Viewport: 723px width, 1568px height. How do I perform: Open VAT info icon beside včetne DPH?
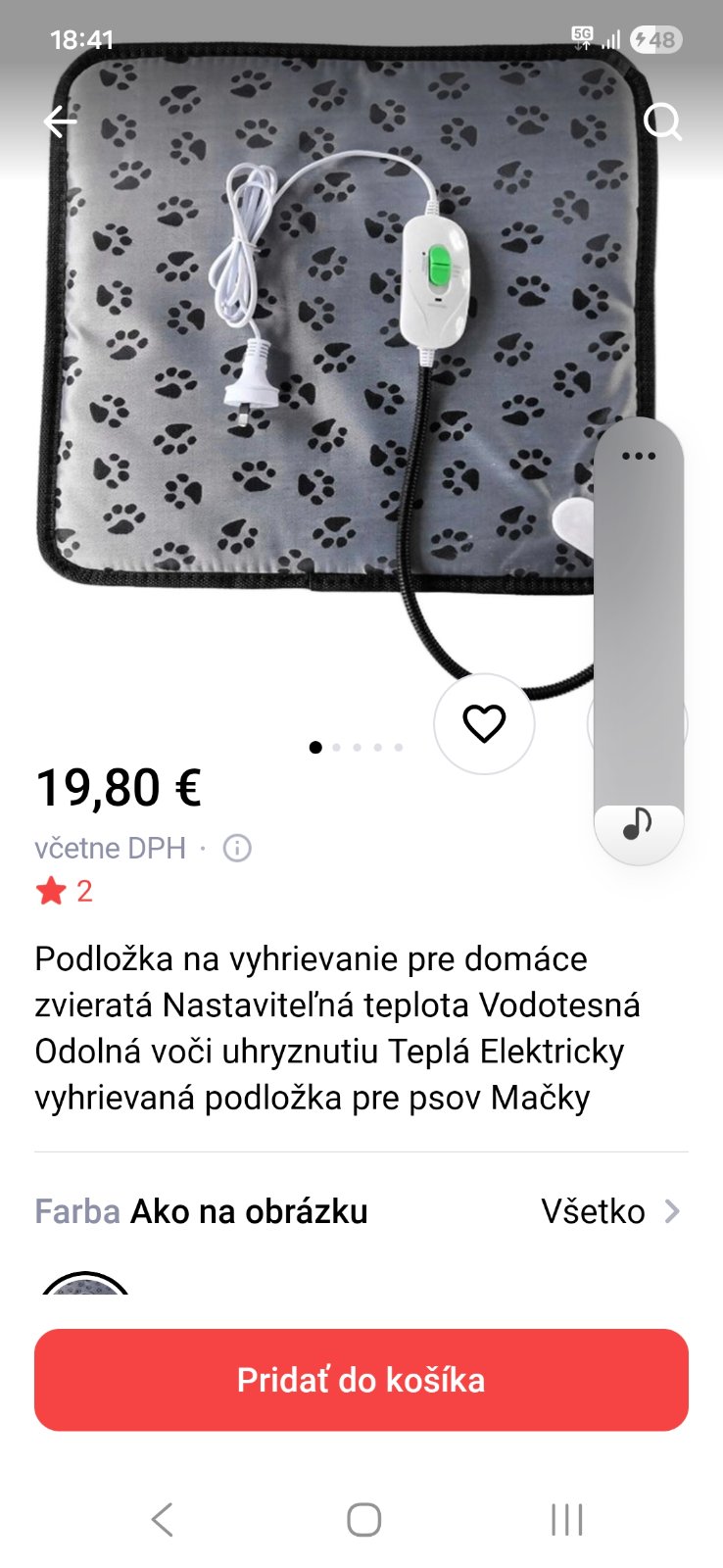click(x=237, y=848)
